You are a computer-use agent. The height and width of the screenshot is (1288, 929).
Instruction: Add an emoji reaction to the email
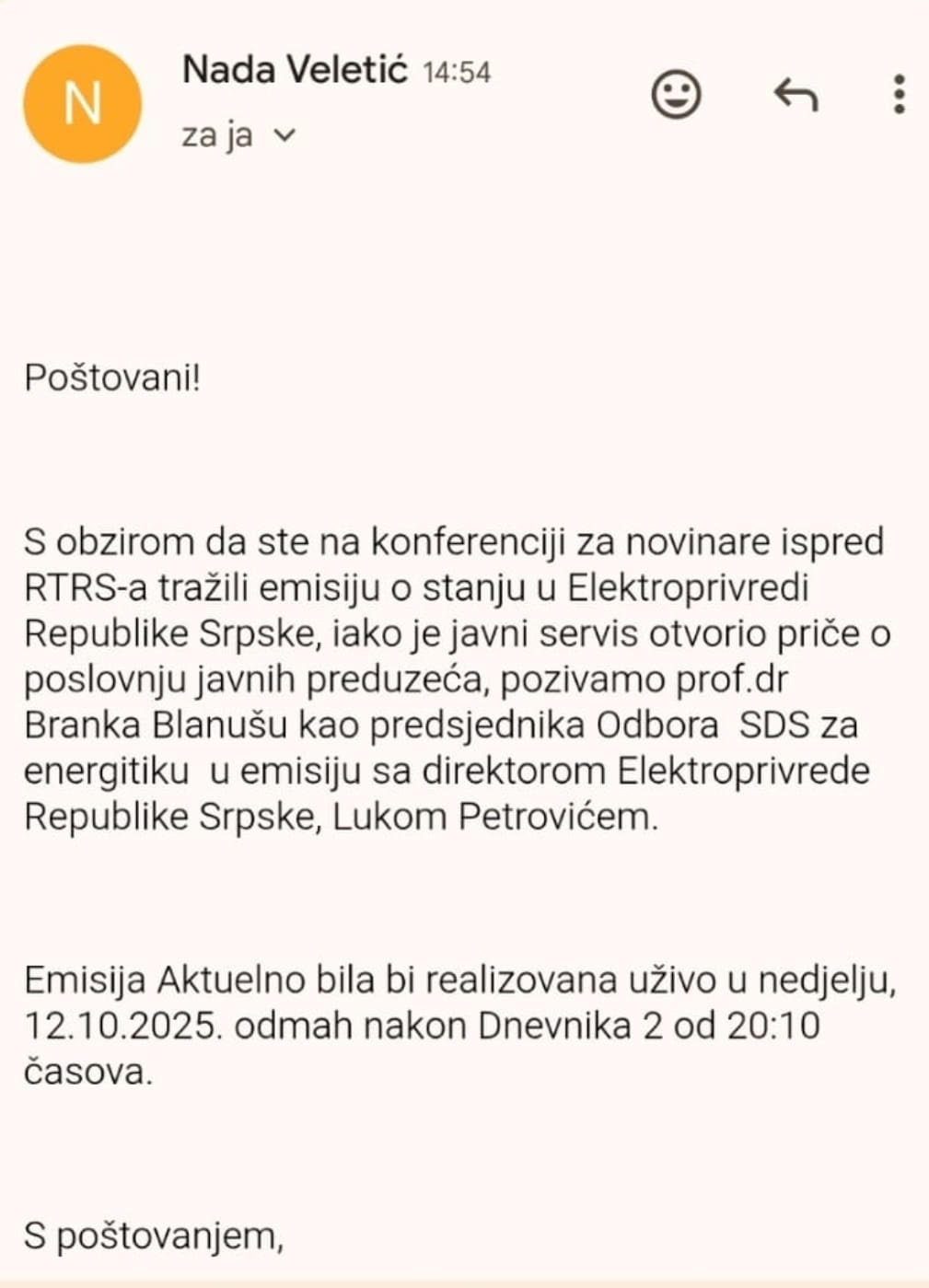point(676,94)
